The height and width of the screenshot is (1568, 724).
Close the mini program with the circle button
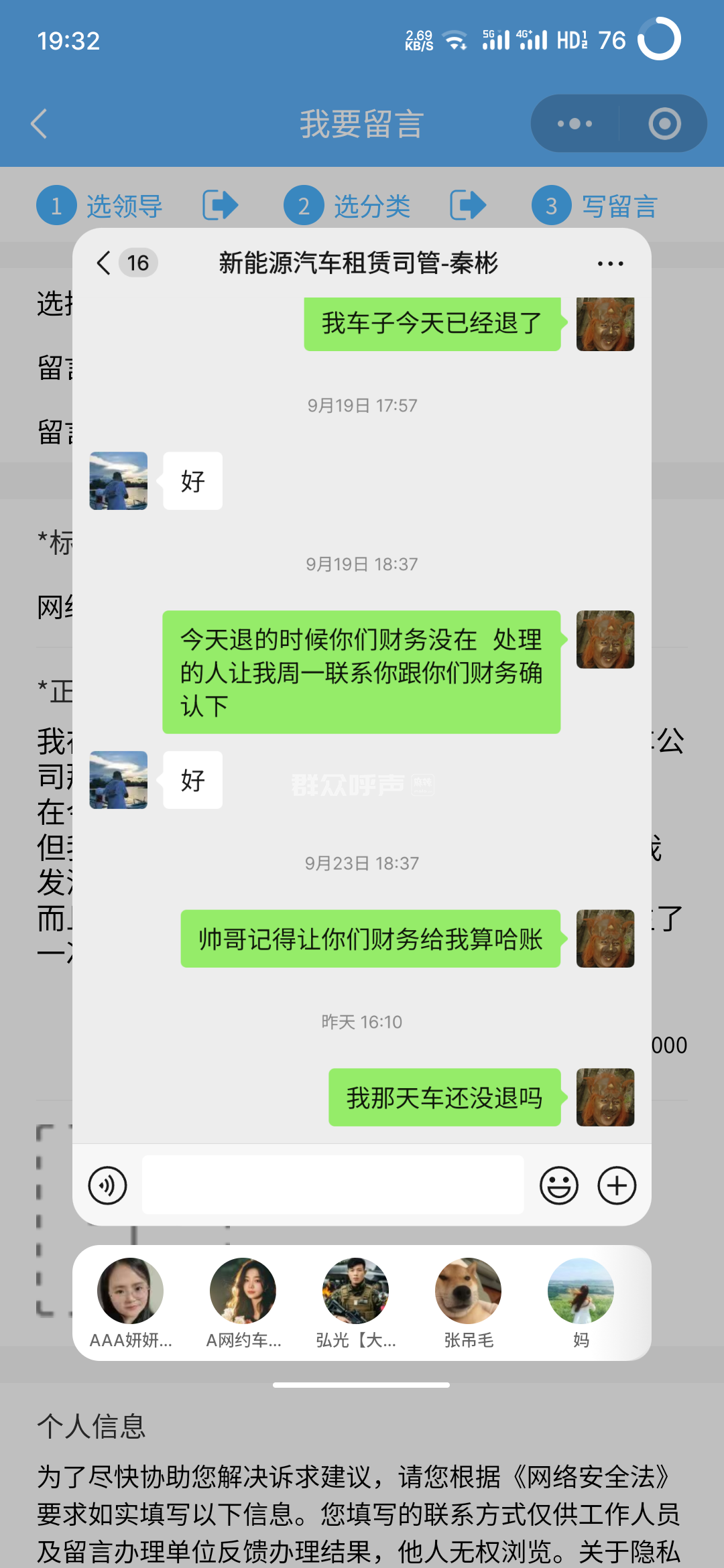tap(664, 124)
